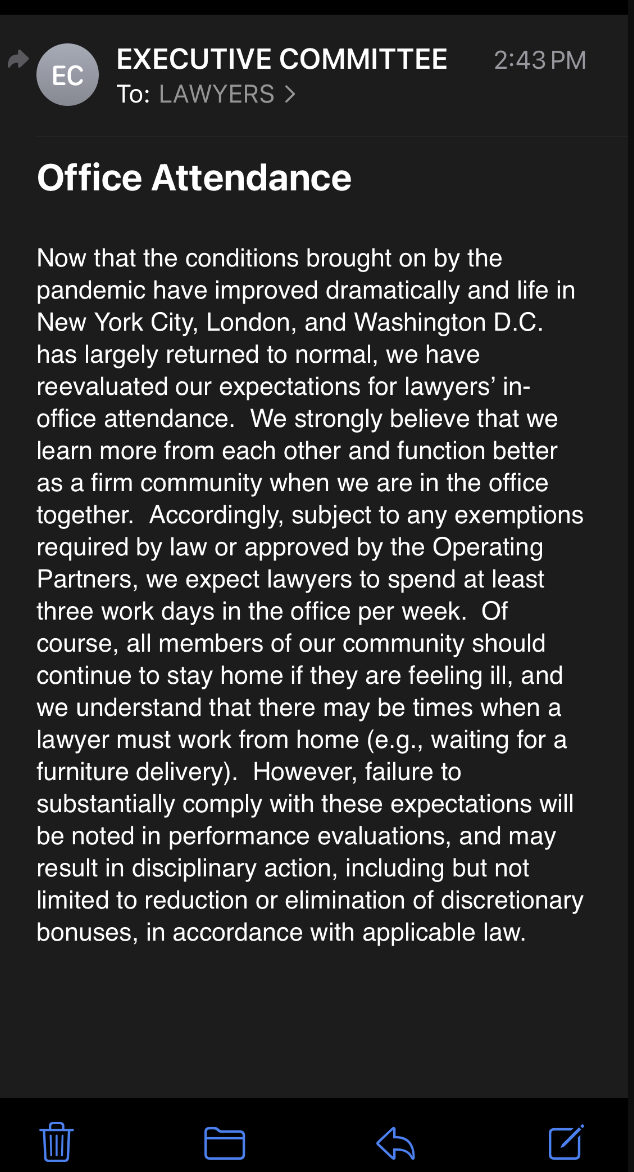This screenshot has height=1172, width=634.
Task: Move the message to a folder
Action: tap(224, 1141)
